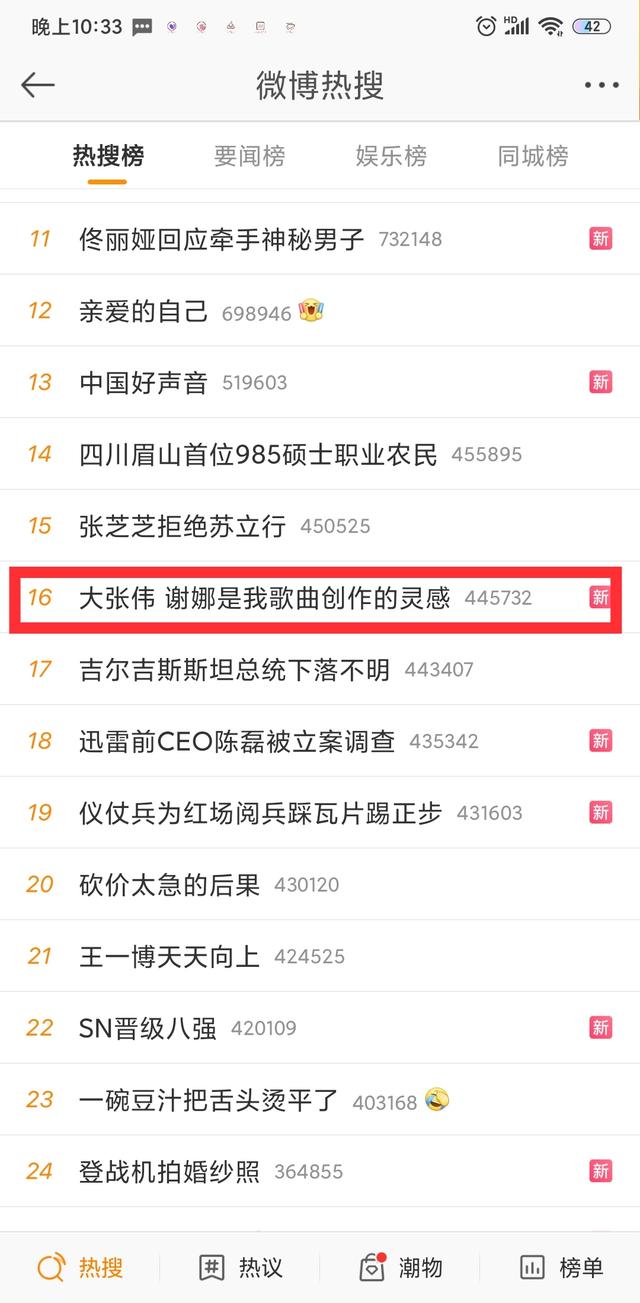Image resolution: width=640 pixels, height=1303 pixels.
Task: Open the 登战机拍婚纱照 topic
Action: 169,1171
